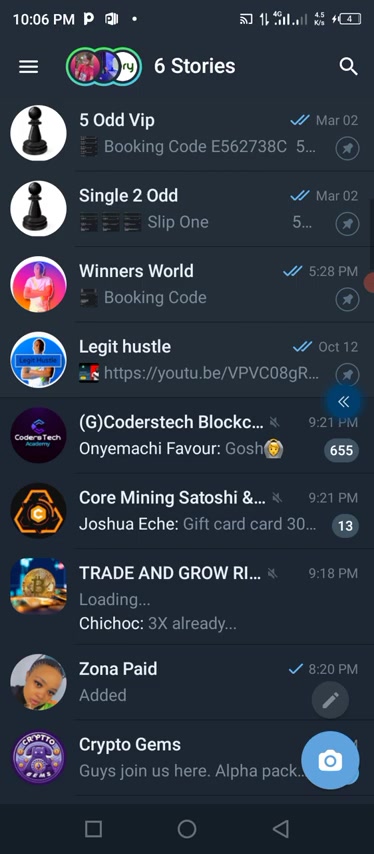Open the search magnifier icon
The height and width of the screenshot is (854, 374).
(x=348, y=66)
